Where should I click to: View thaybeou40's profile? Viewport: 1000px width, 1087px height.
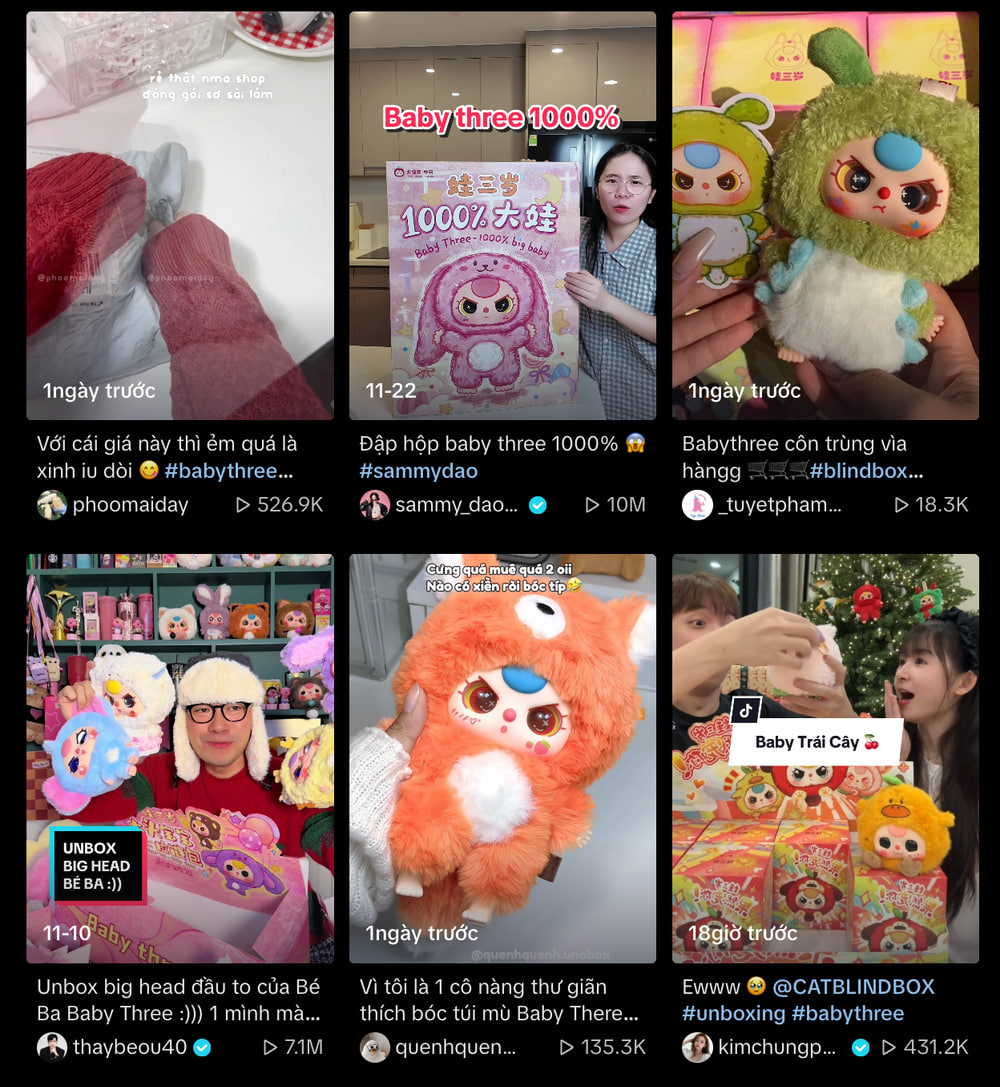[131, 1048]
